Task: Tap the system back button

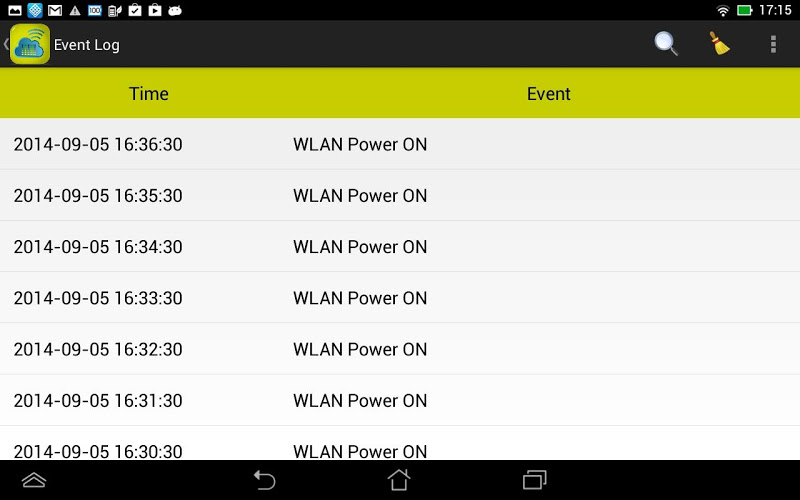Action: tap(264, 480)
